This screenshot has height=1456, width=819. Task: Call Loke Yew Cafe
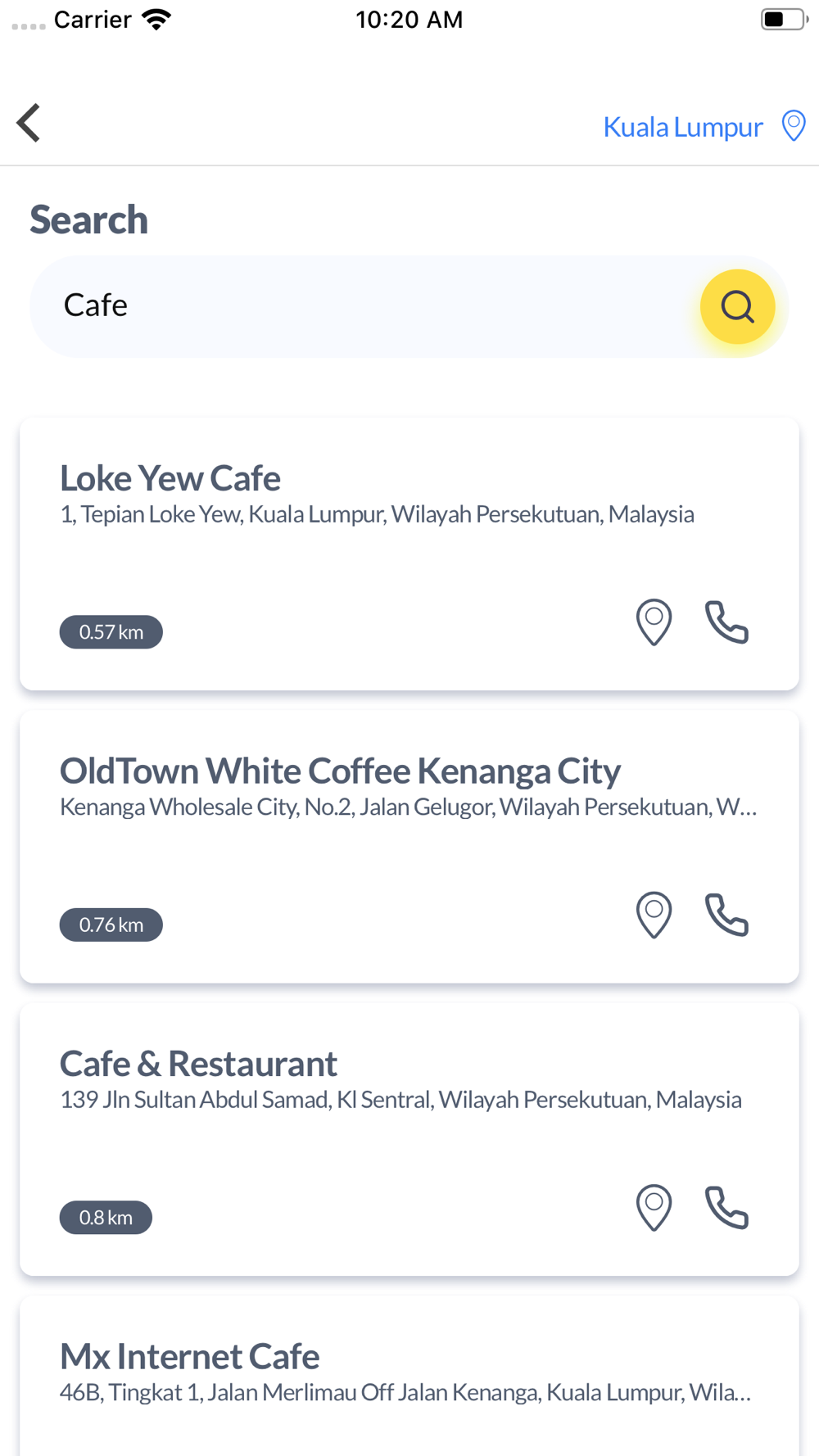pos(726,622)
